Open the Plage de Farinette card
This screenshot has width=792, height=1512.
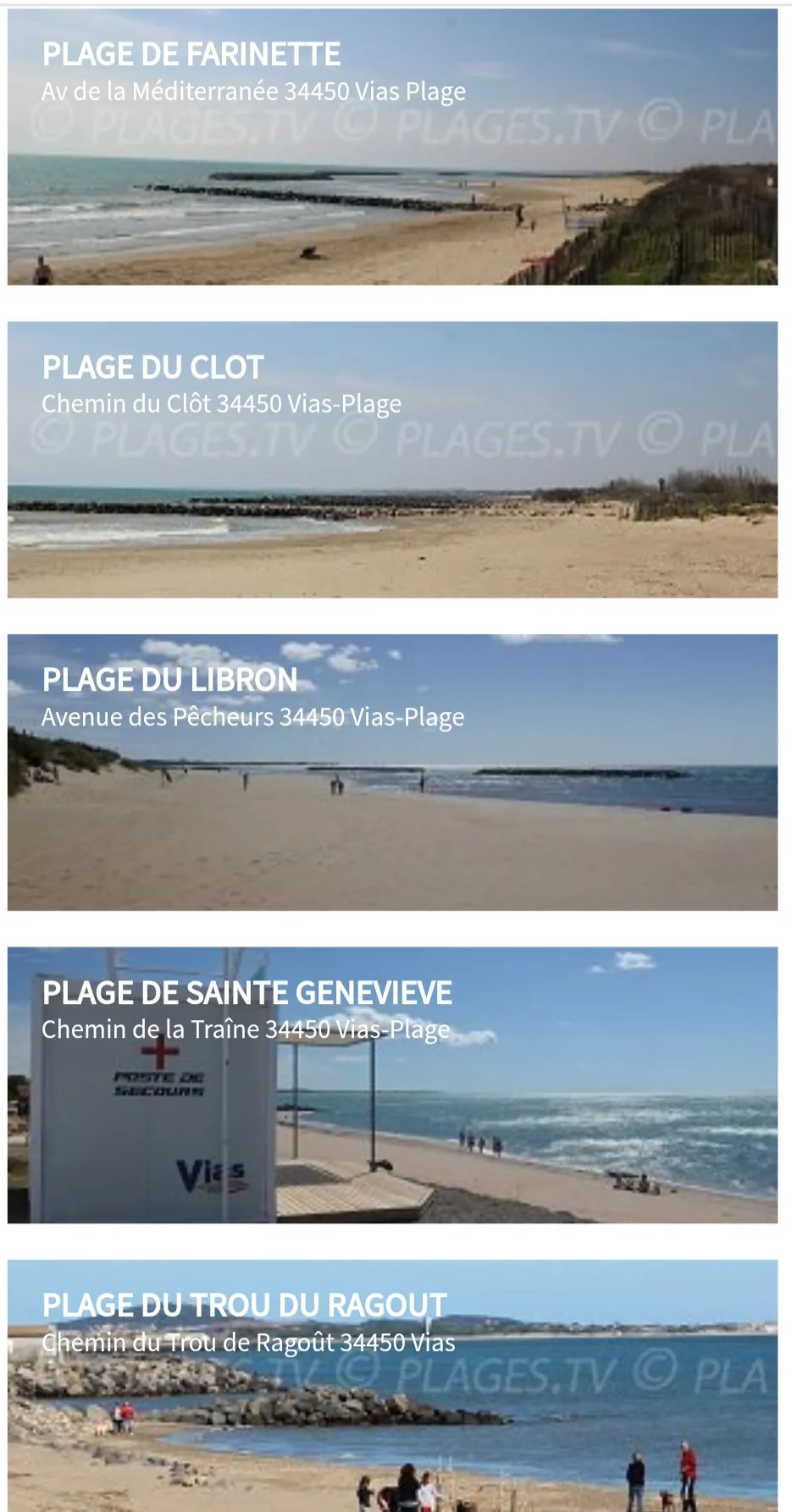click(392, 147)
